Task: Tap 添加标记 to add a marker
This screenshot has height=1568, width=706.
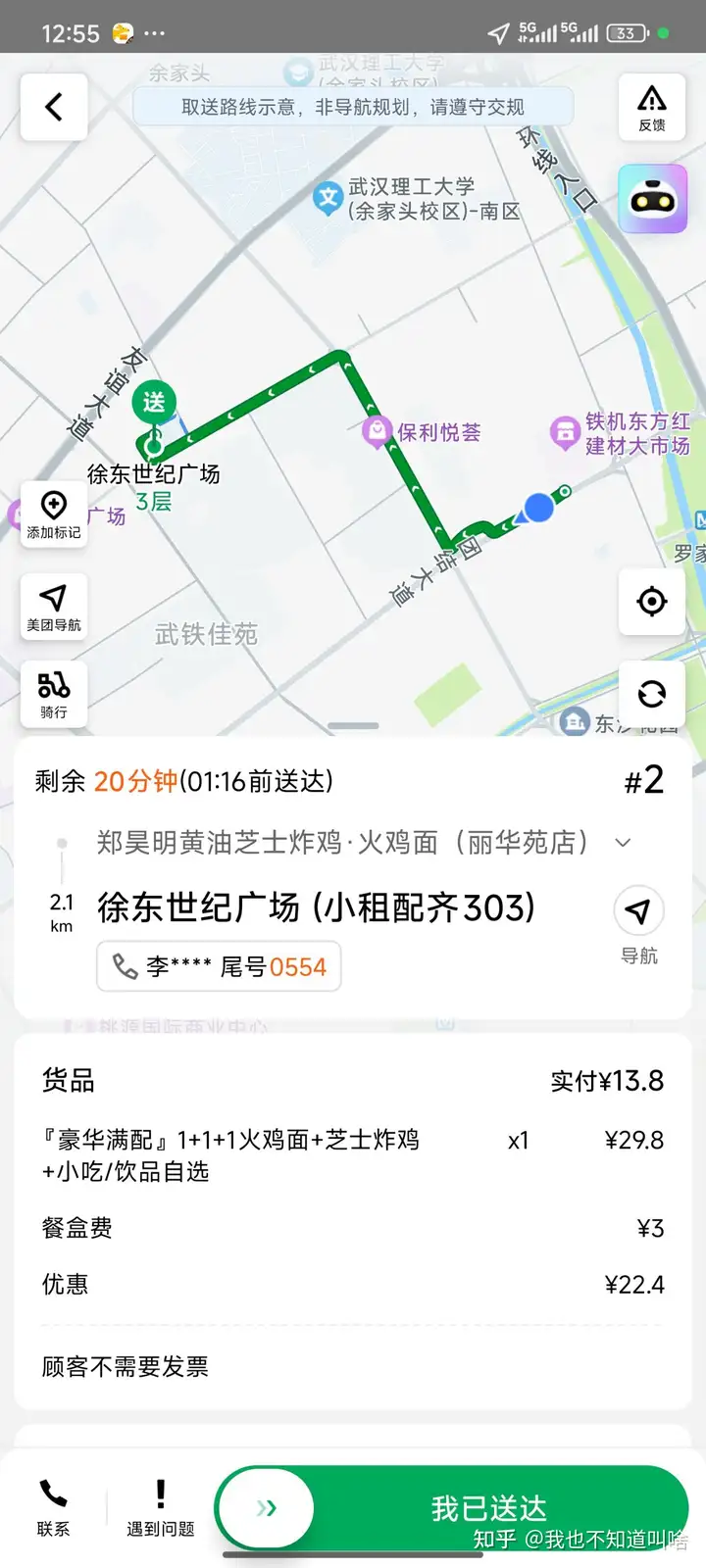Action: [x=54, y=514]
